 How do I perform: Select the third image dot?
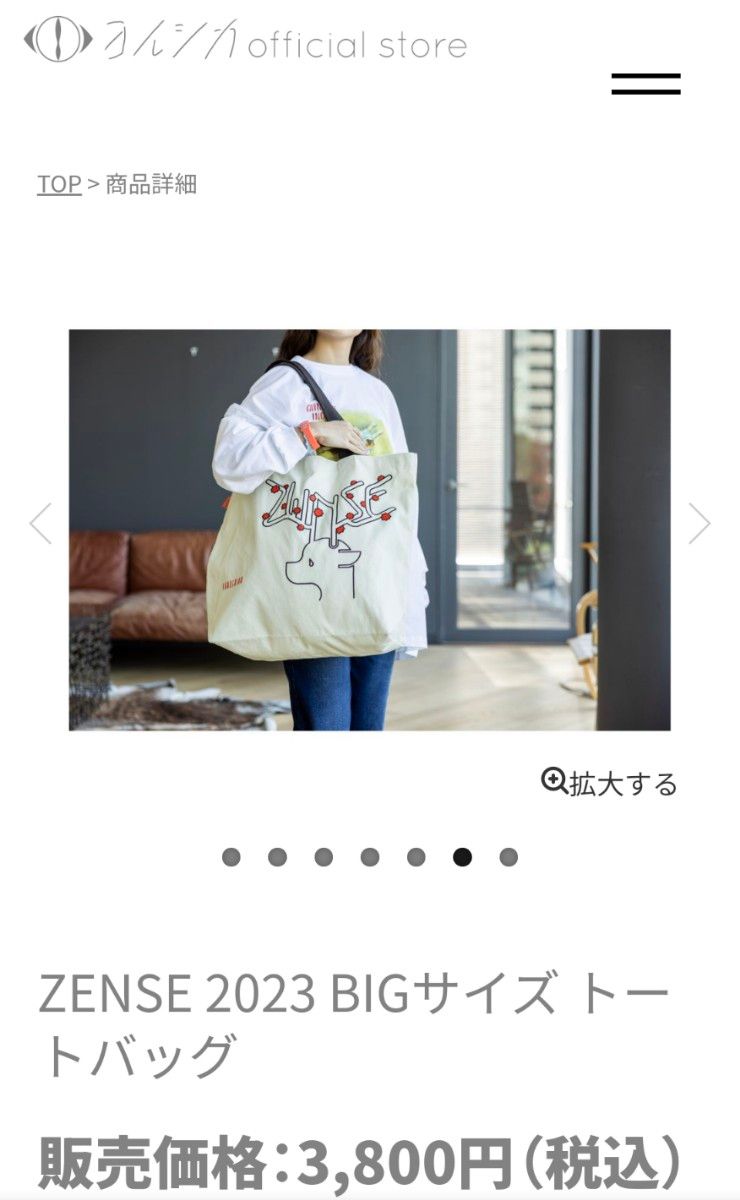pos(323,857)
